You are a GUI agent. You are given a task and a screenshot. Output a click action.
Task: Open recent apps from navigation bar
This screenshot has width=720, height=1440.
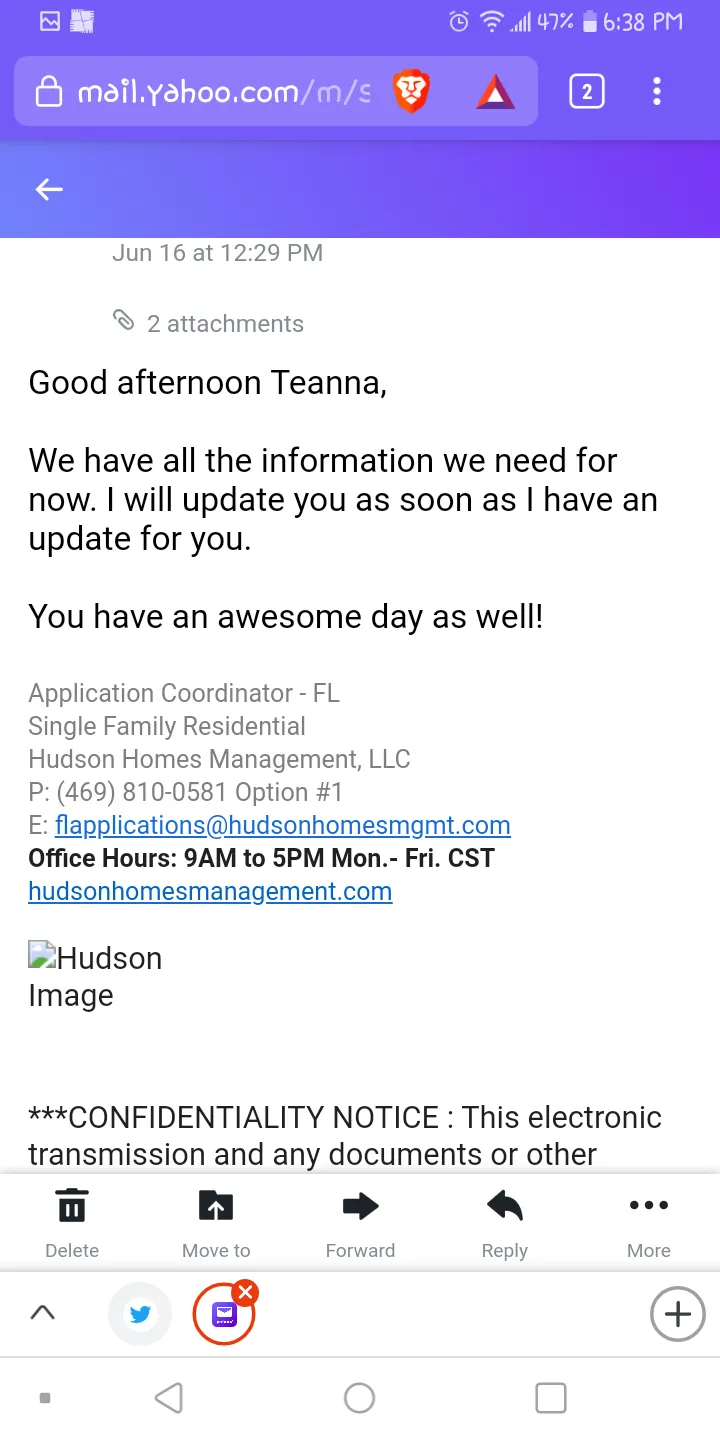point(550,1398)
